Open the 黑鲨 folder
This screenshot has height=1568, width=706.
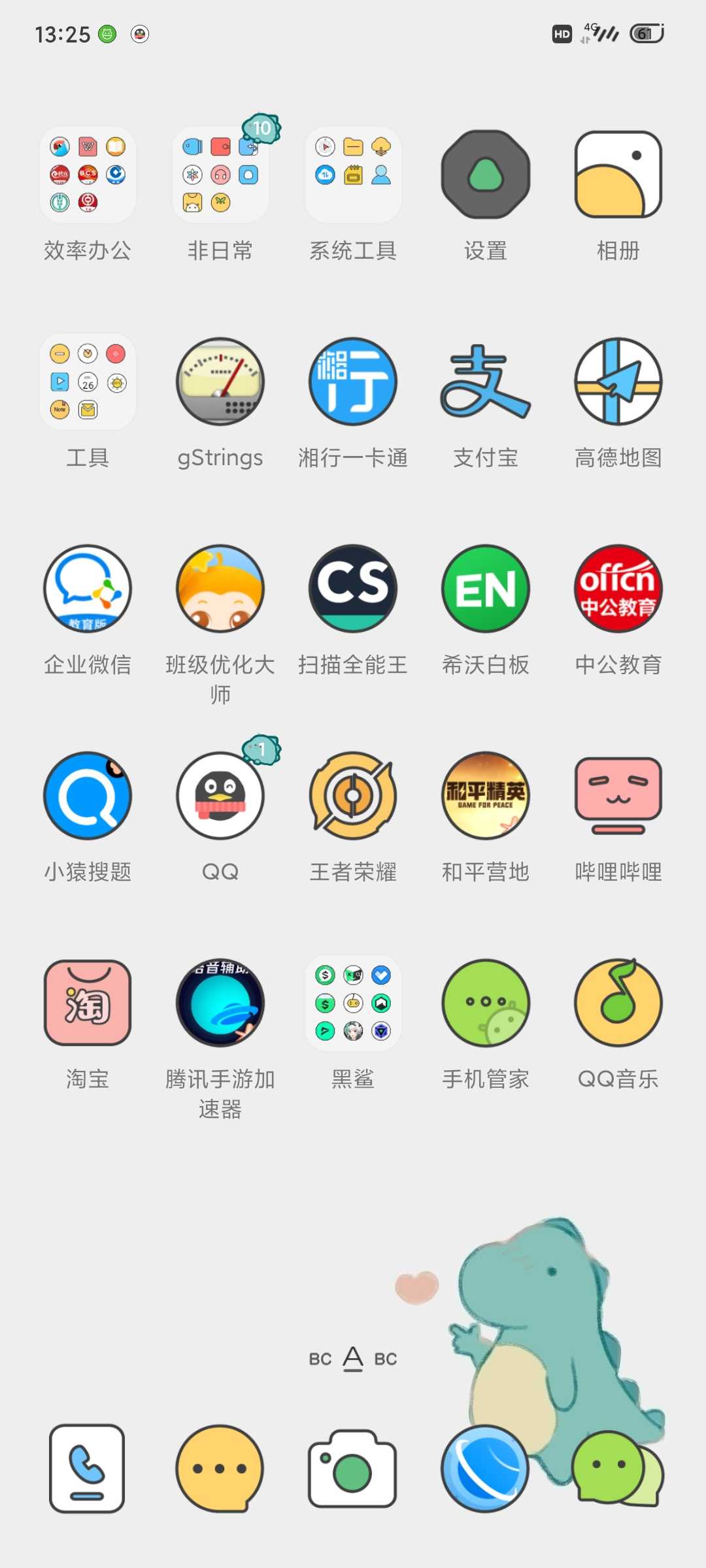pos(353,1004)
